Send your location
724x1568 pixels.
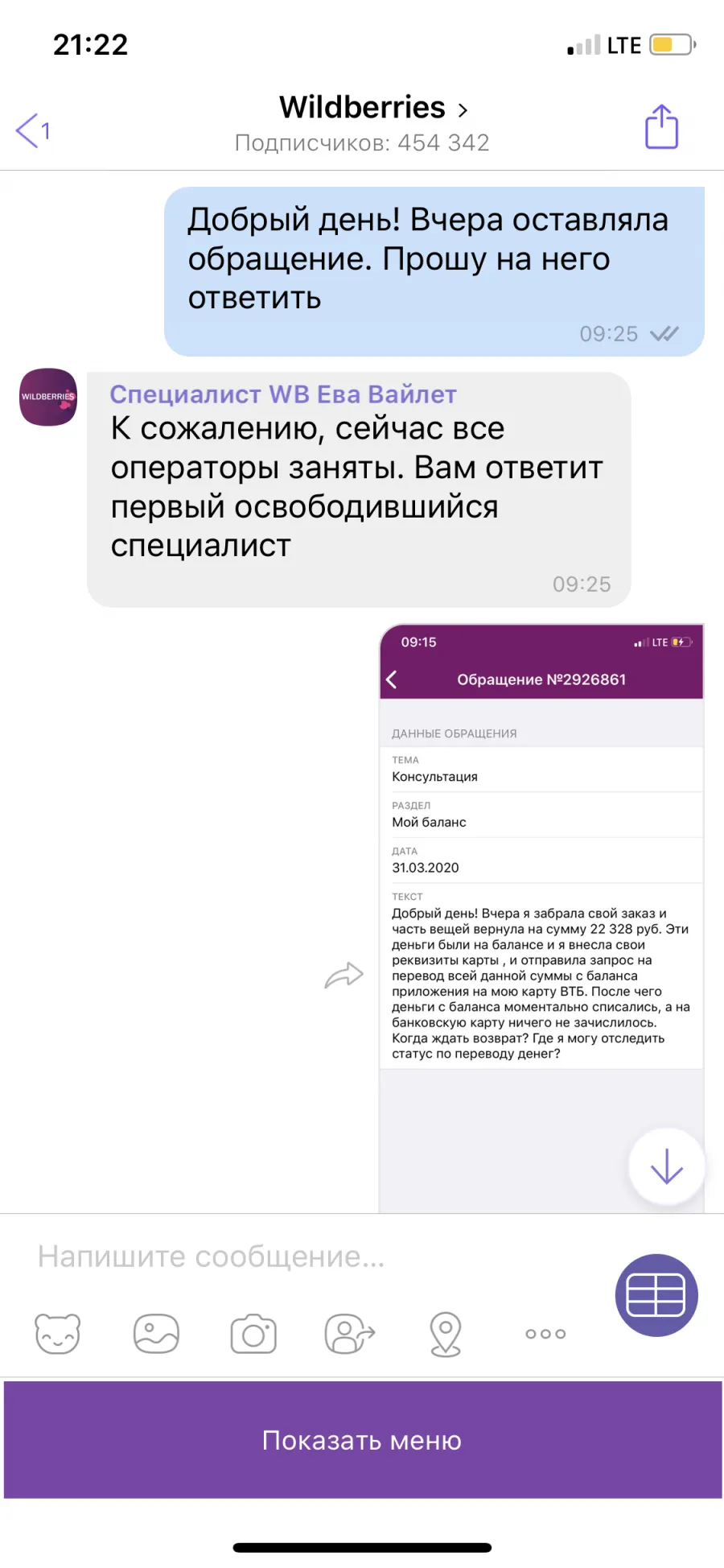(x=446, y=1334)
